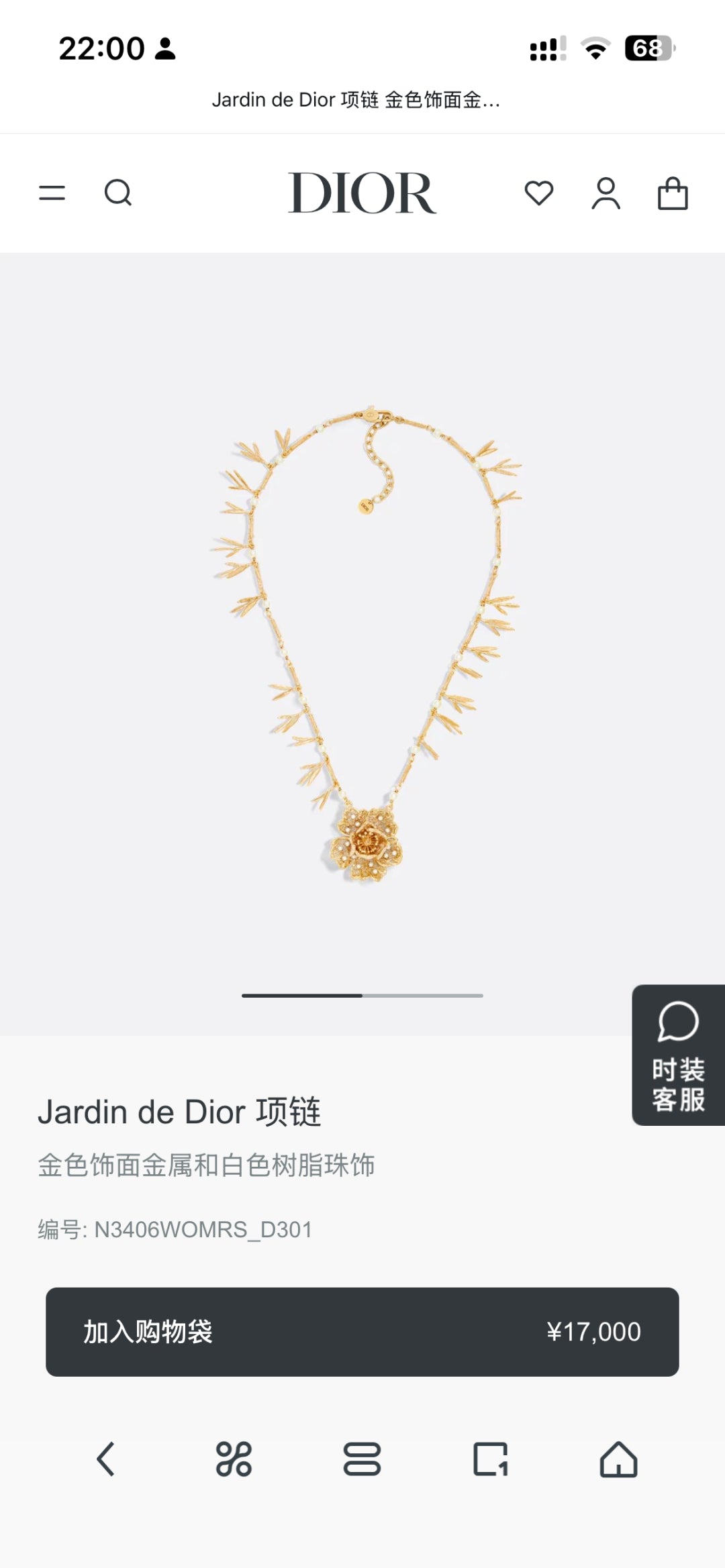This screenshot has height=1568, width=725.
Task: Open the account profile icon
Action: [x=606, y=193]
